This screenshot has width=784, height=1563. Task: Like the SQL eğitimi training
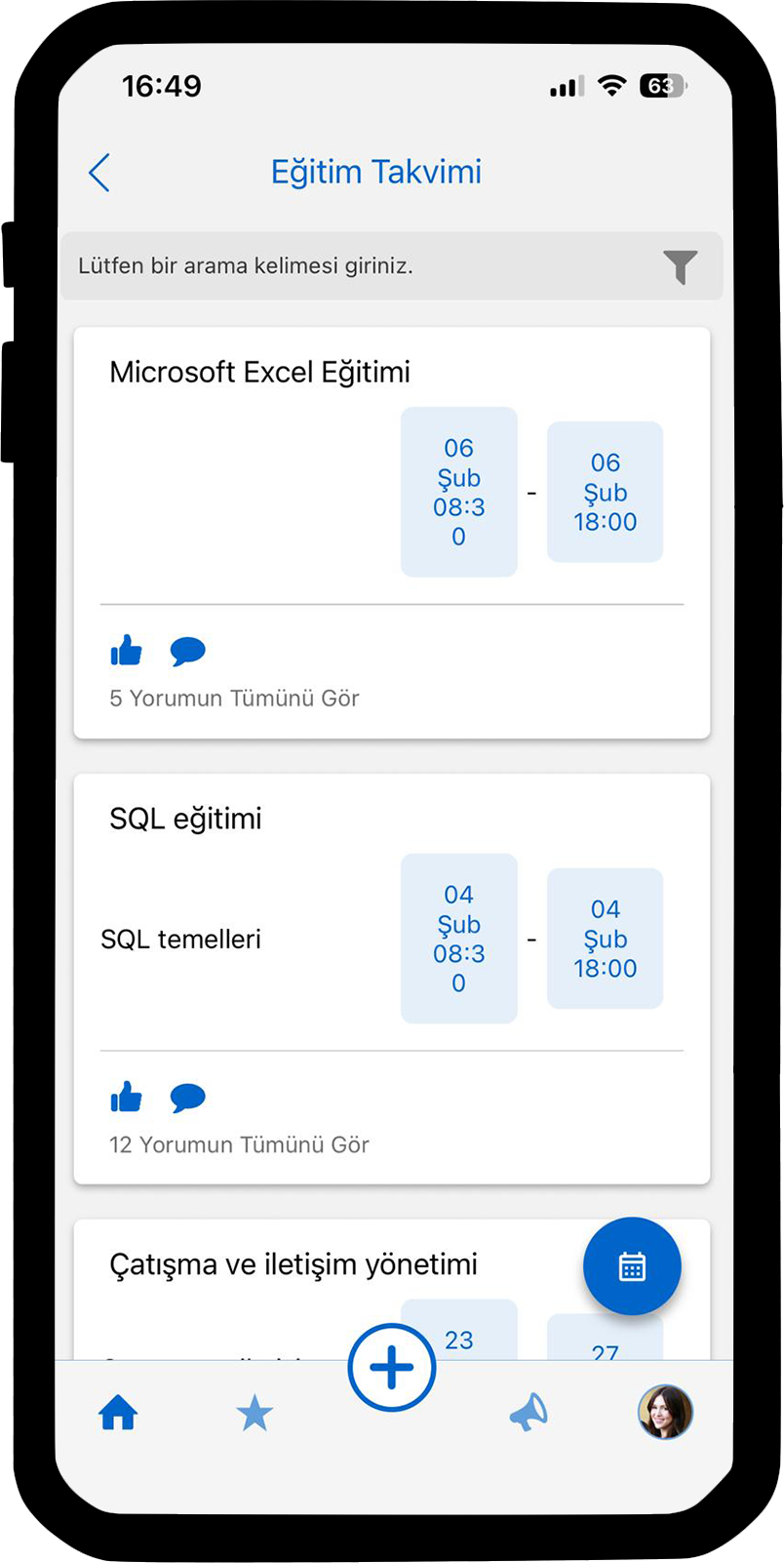127,1098
